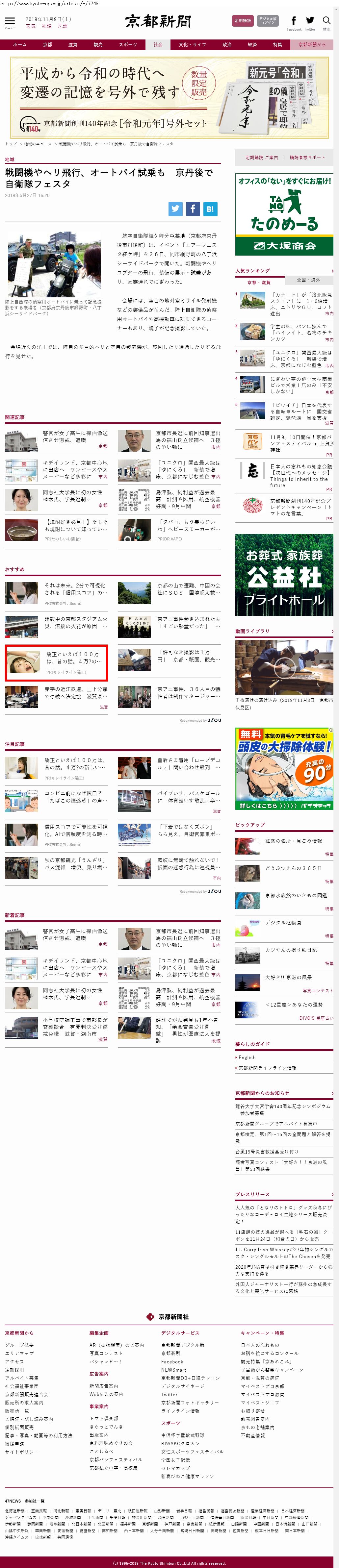Open the 滋賀 section tab

73,44
